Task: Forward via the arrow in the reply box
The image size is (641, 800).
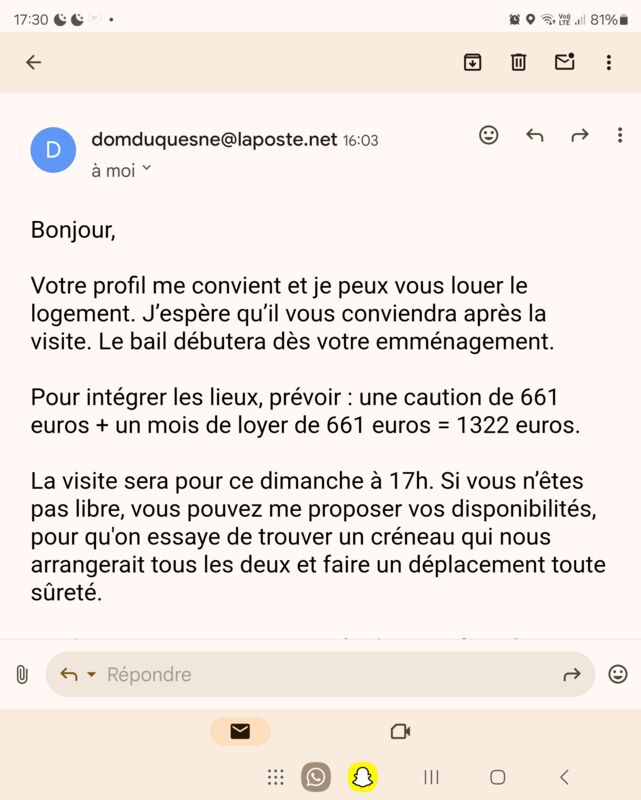Action: coord(571,675)
